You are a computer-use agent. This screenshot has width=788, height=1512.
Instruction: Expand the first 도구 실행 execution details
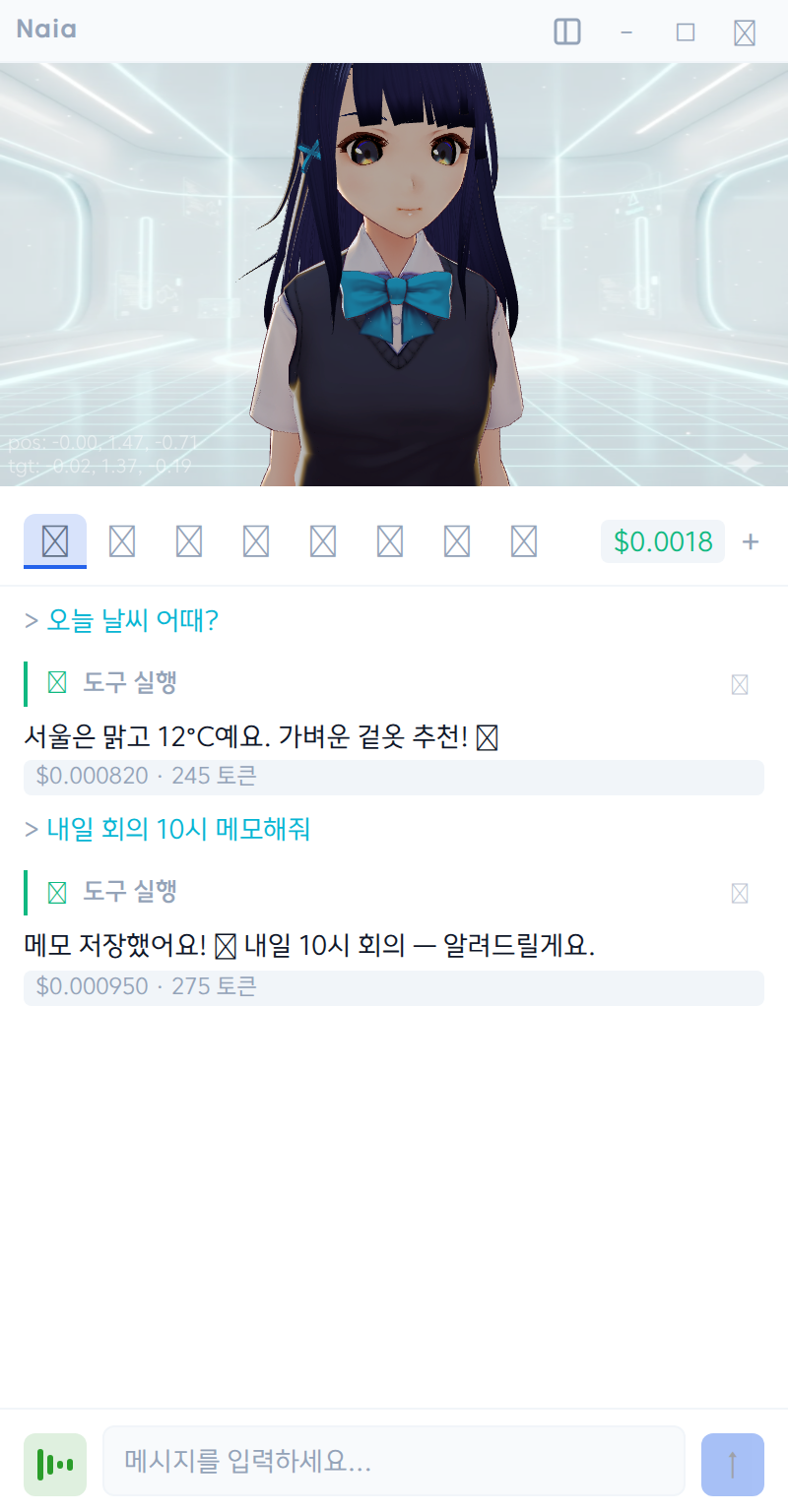740,683
